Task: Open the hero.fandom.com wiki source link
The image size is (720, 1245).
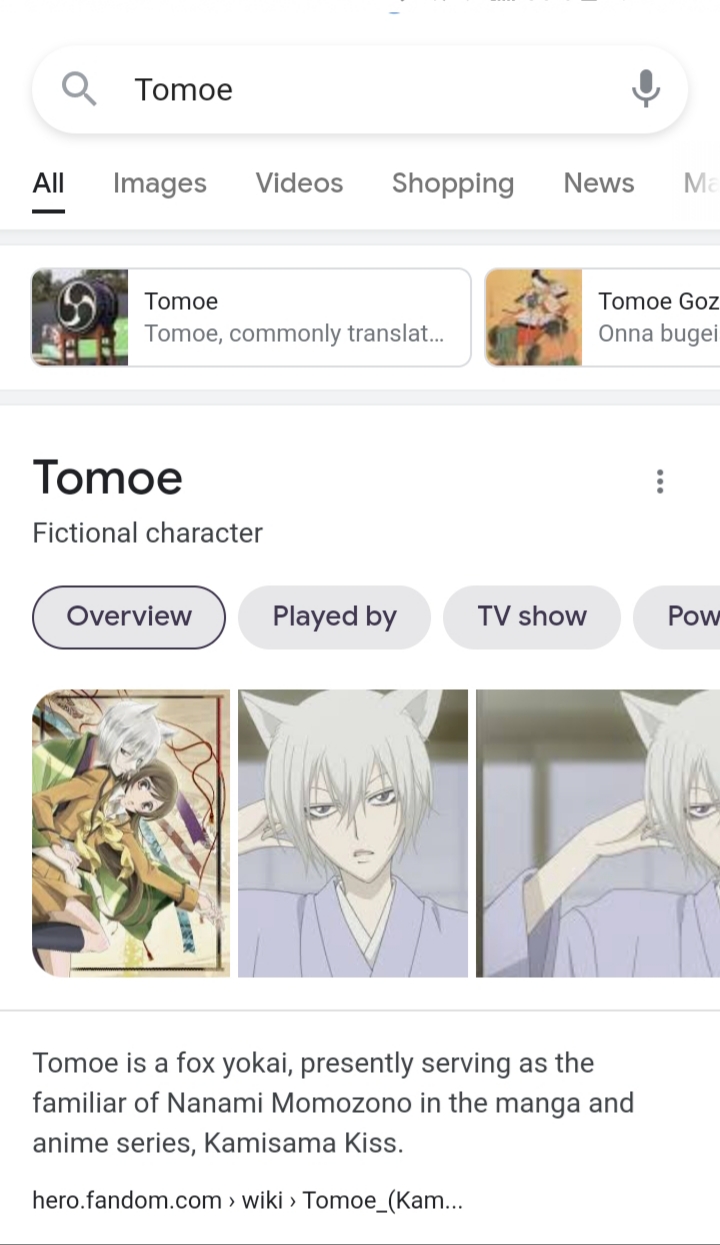Action: tap(247, 1200)
